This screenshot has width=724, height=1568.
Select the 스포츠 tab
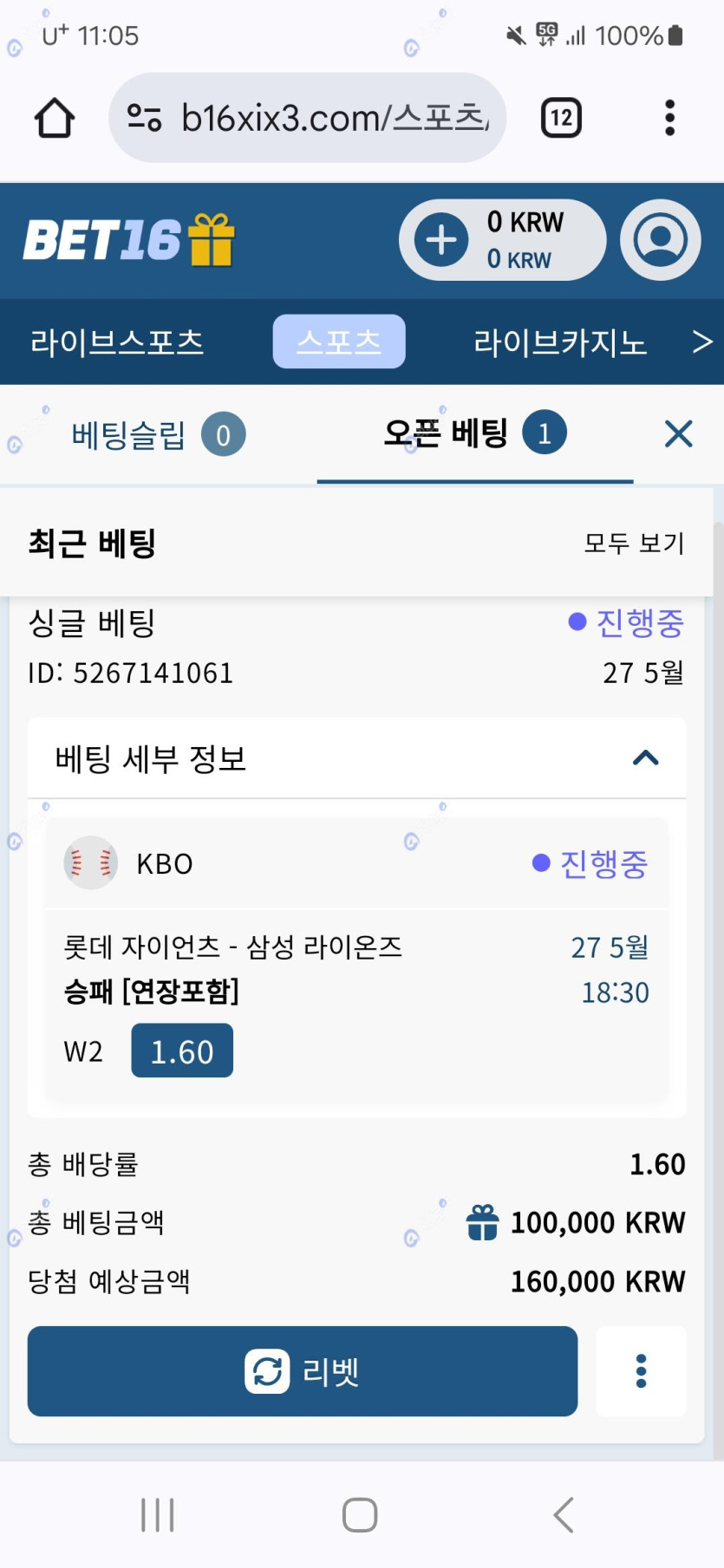tap(338, 342)
